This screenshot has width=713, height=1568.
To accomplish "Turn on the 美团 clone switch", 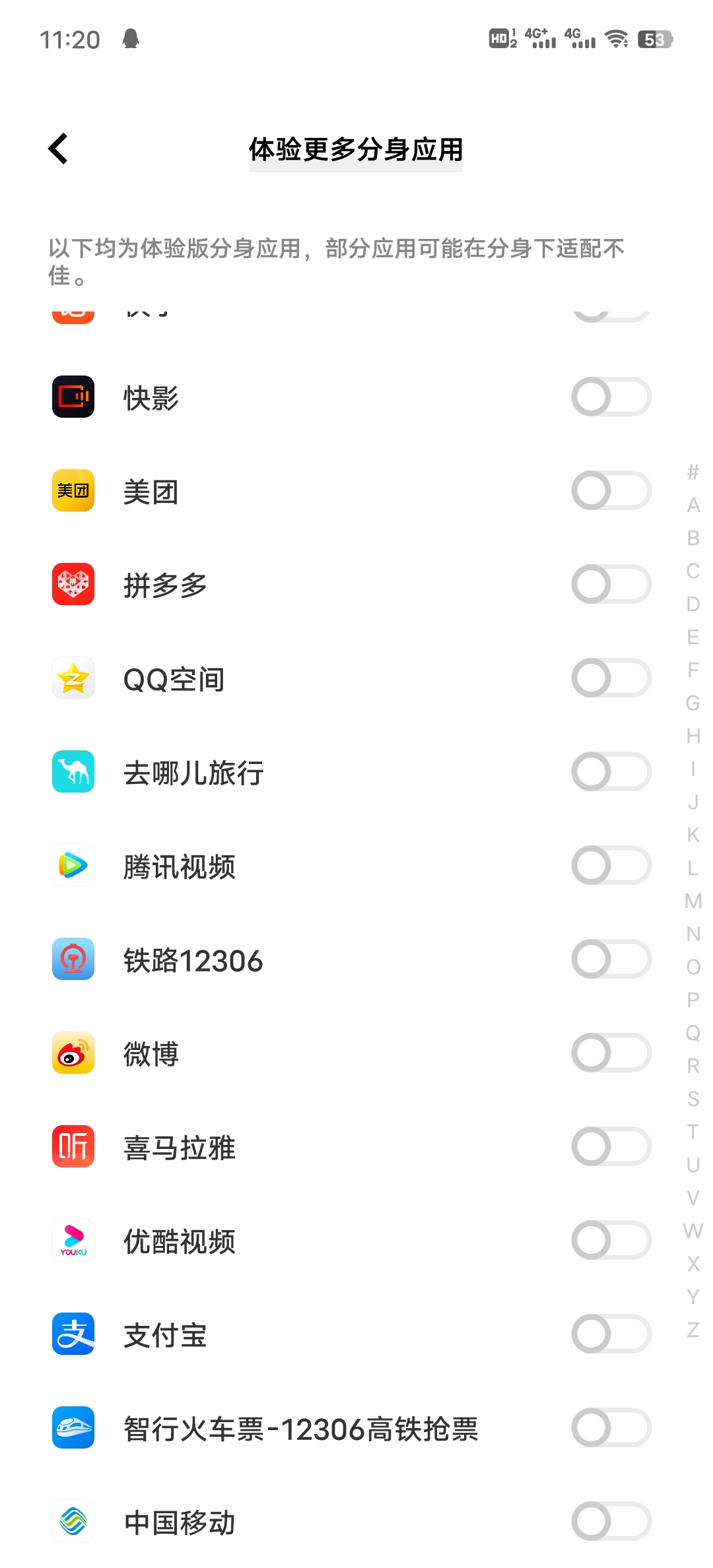I will click(x=611, y=491).
